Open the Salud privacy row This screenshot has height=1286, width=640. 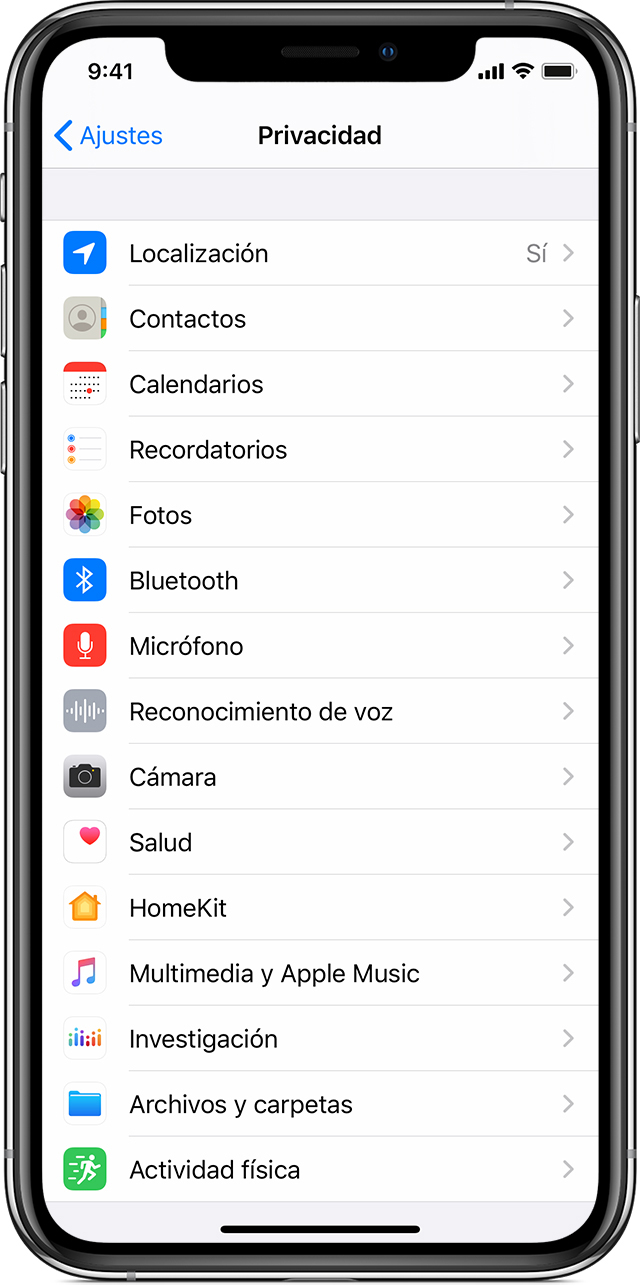[x=320, y=843]
